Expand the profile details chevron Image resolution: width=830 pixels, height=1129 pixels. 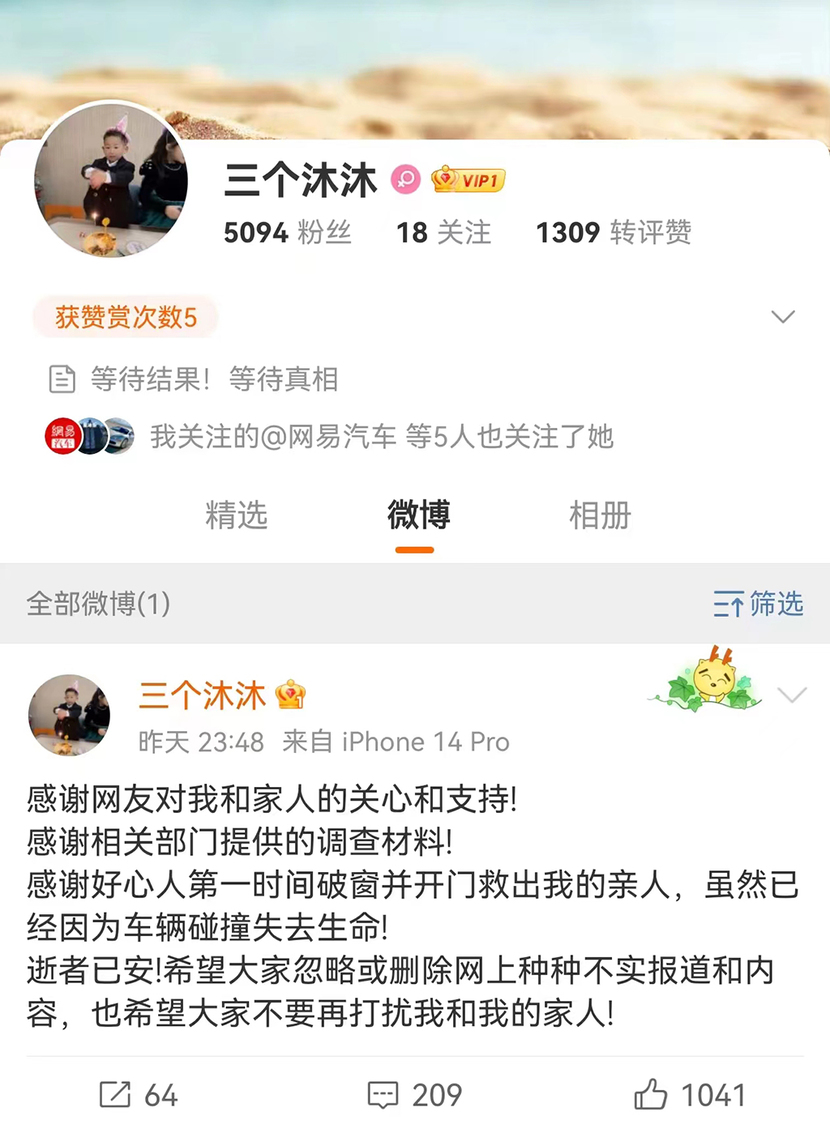783,317
